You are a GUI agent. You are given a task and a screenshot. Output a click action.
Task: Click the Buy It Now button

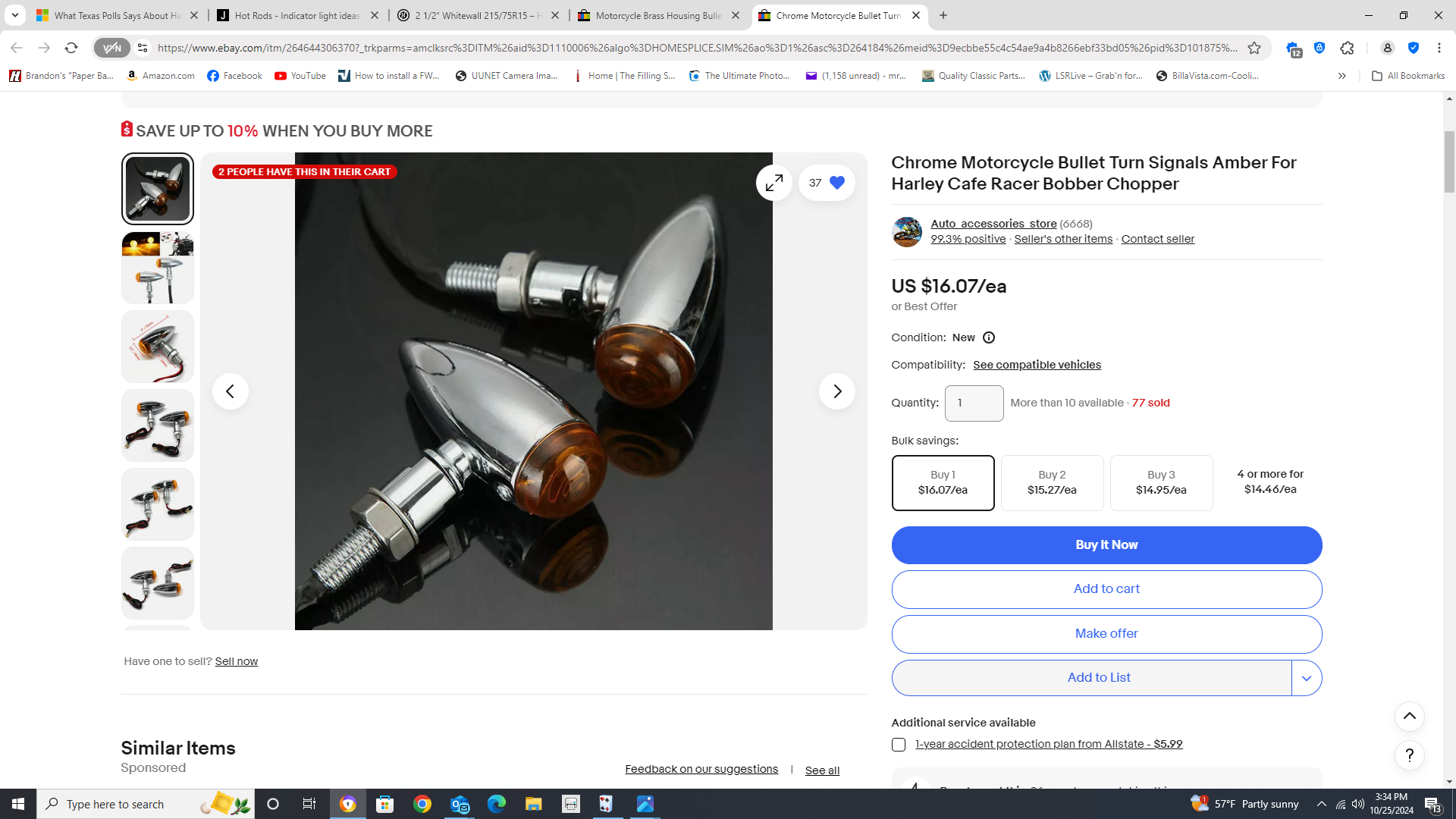click(x=1106, y=544)
